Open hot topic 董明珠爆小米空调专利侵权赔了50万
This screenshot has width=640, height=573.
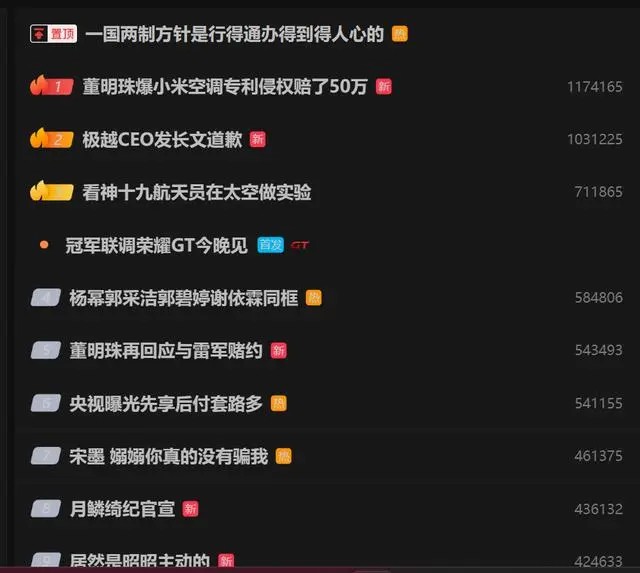(x=225, y=87)
